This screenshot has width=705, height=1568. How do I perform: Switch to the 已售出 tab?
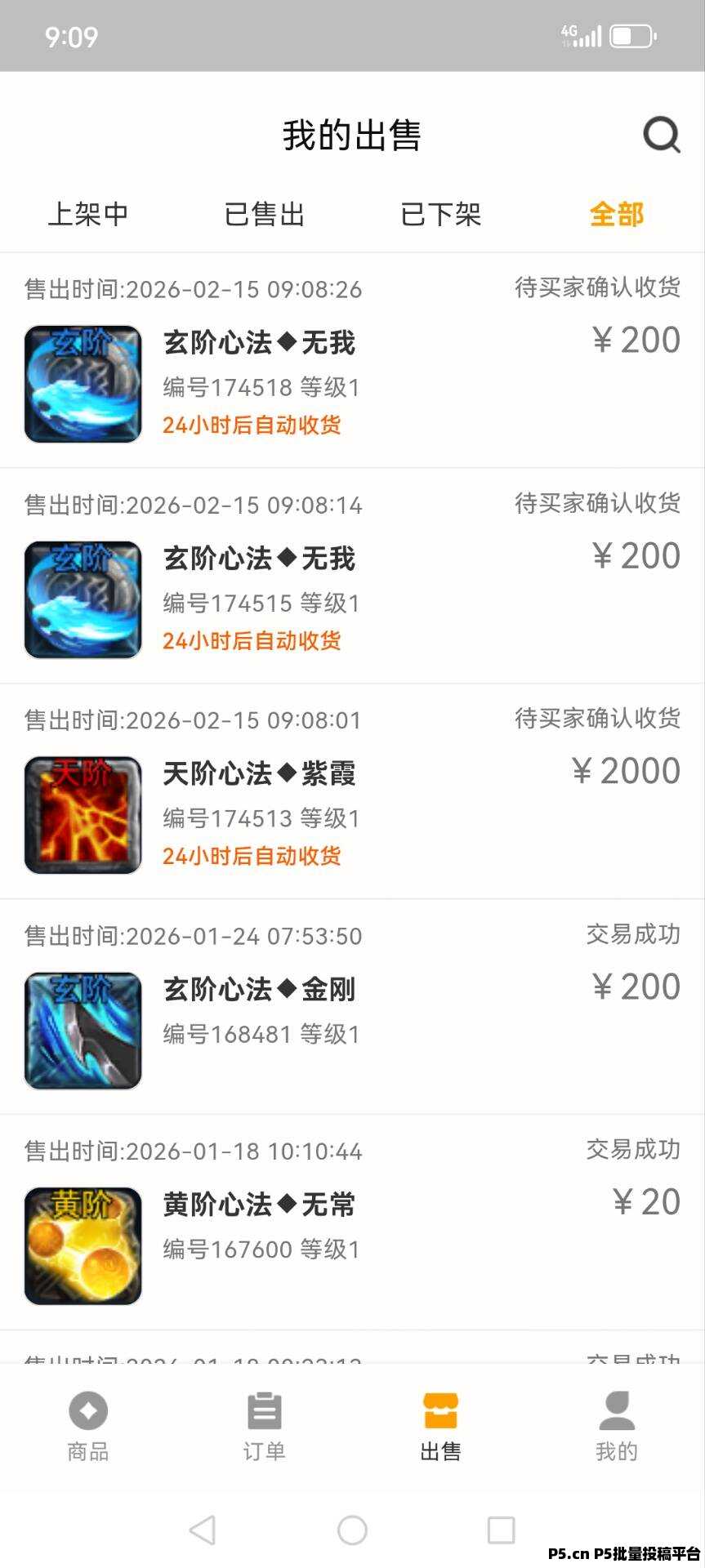tap(264, 215)
